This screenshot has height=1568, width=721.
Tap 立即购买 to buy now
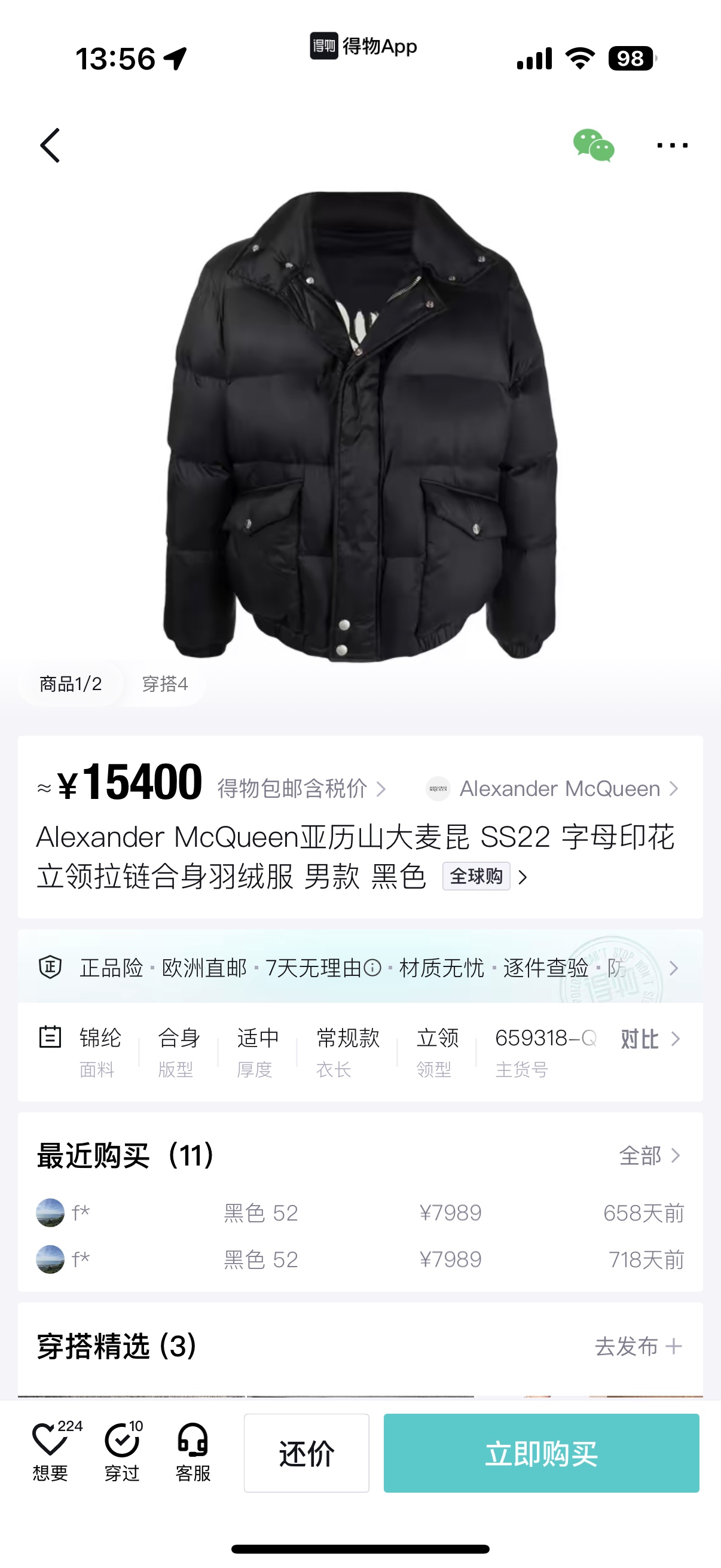[541, 1453]
